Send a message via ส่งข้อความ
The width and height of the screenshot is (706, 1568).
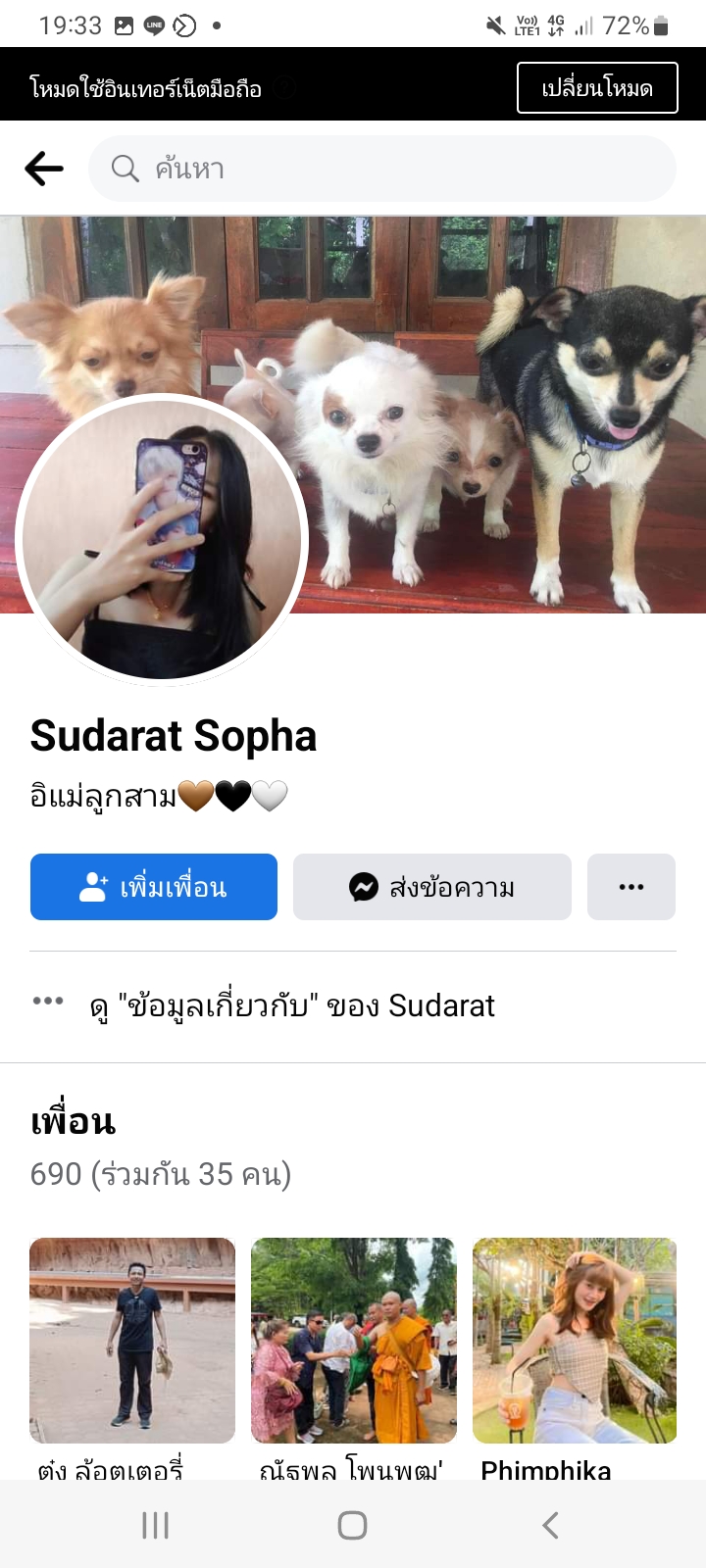(x=432, y=887)
